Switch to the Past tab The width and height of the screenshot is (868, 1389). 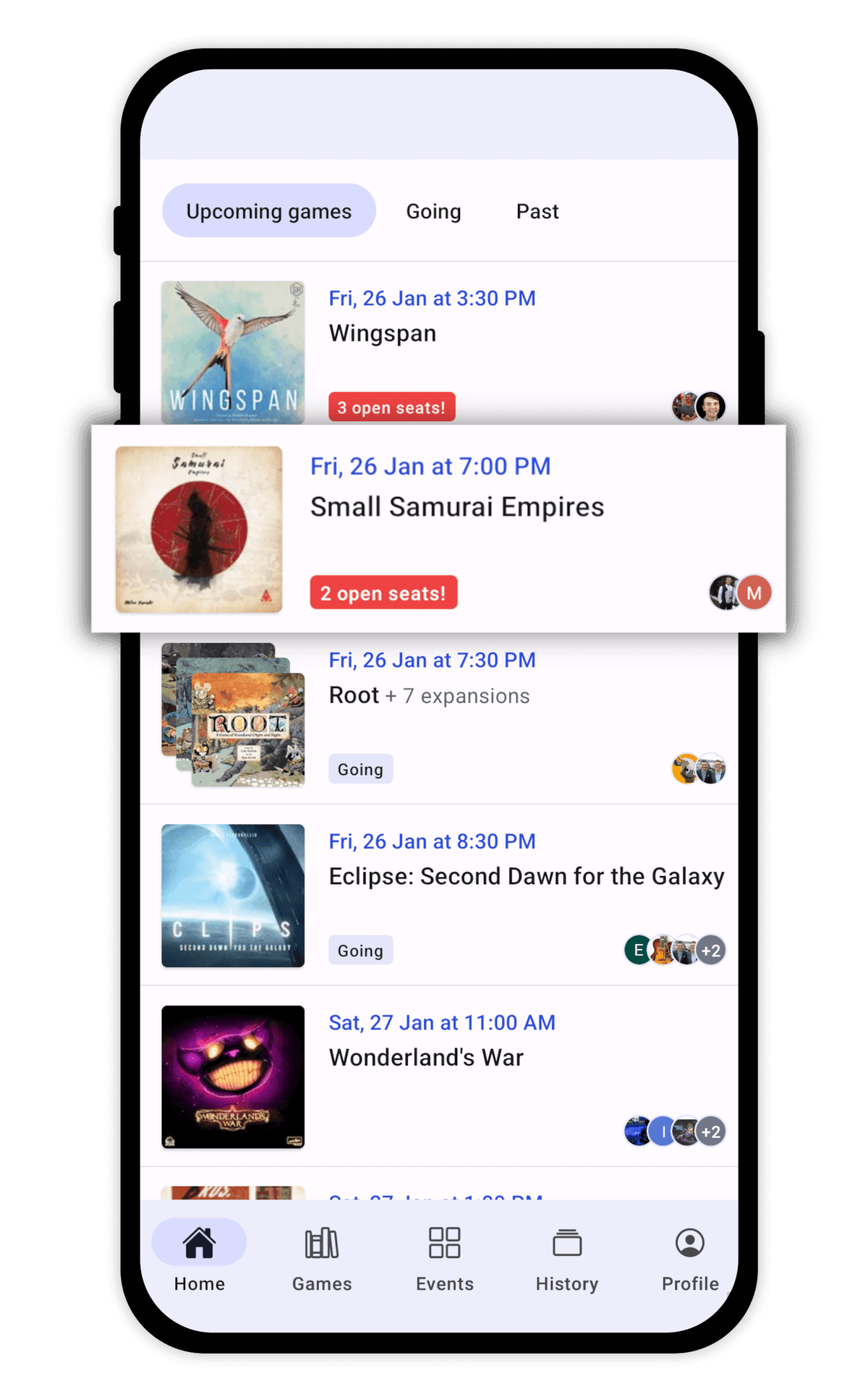click(537, 211)
